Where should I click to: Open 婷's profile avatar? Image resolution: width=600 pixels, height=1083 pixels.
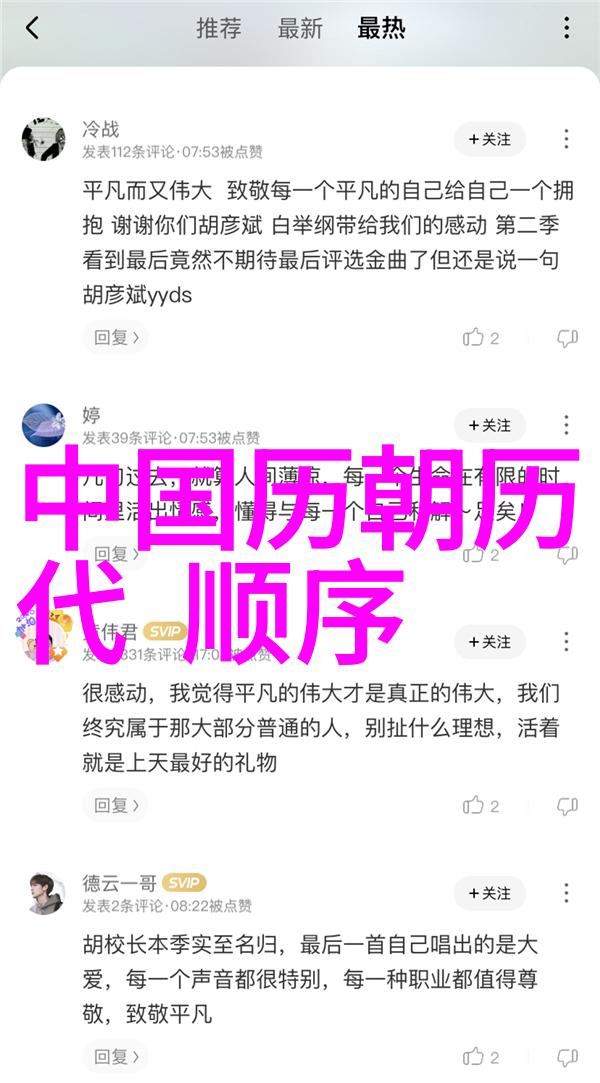(43, 425)
